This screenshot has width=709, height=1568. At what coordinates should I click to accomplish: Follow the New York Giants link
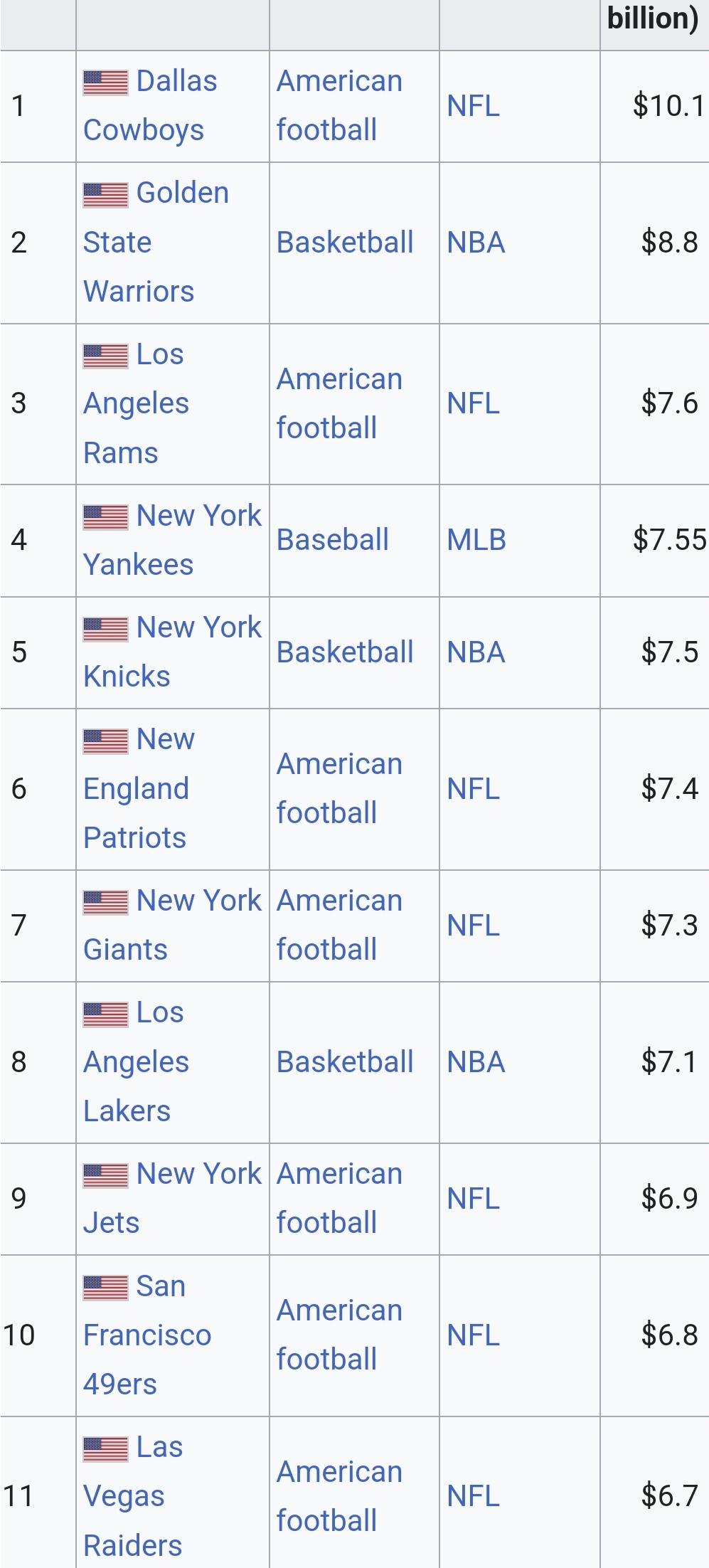coord(172,925)
